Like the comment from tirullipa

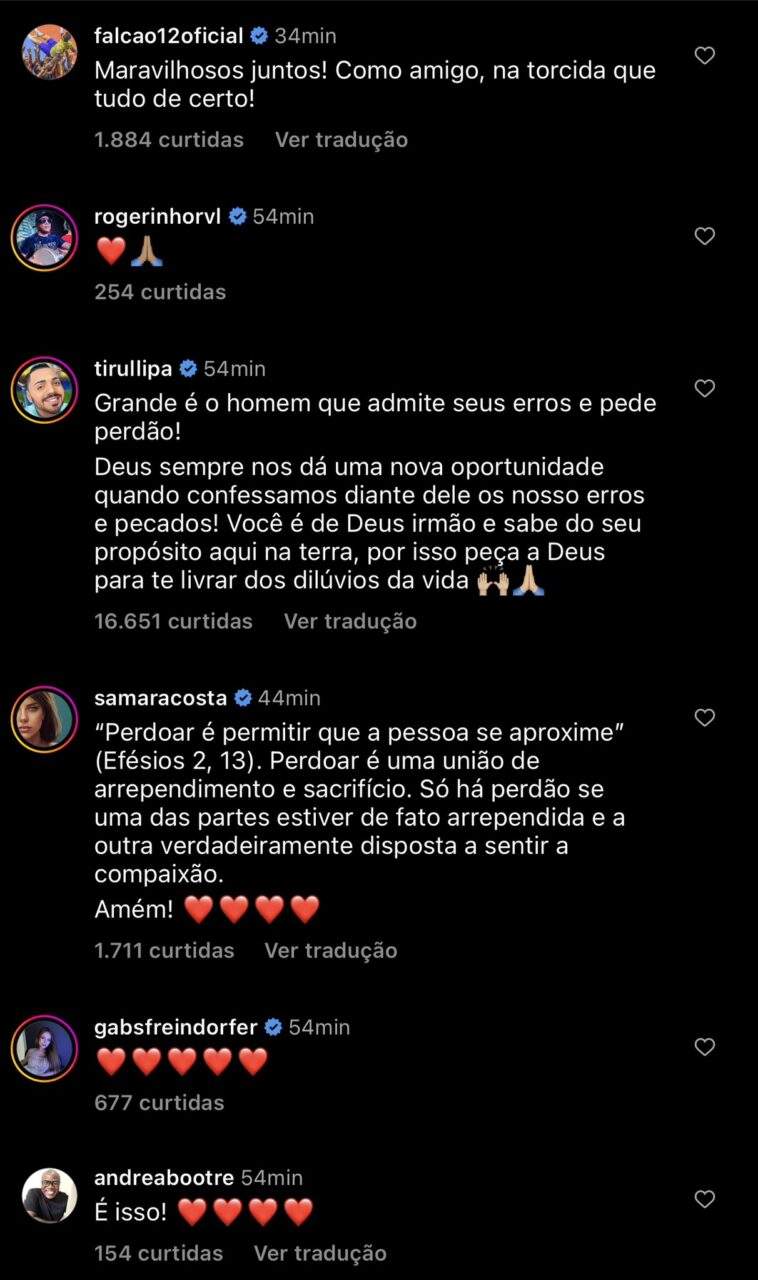click(705, 388)
